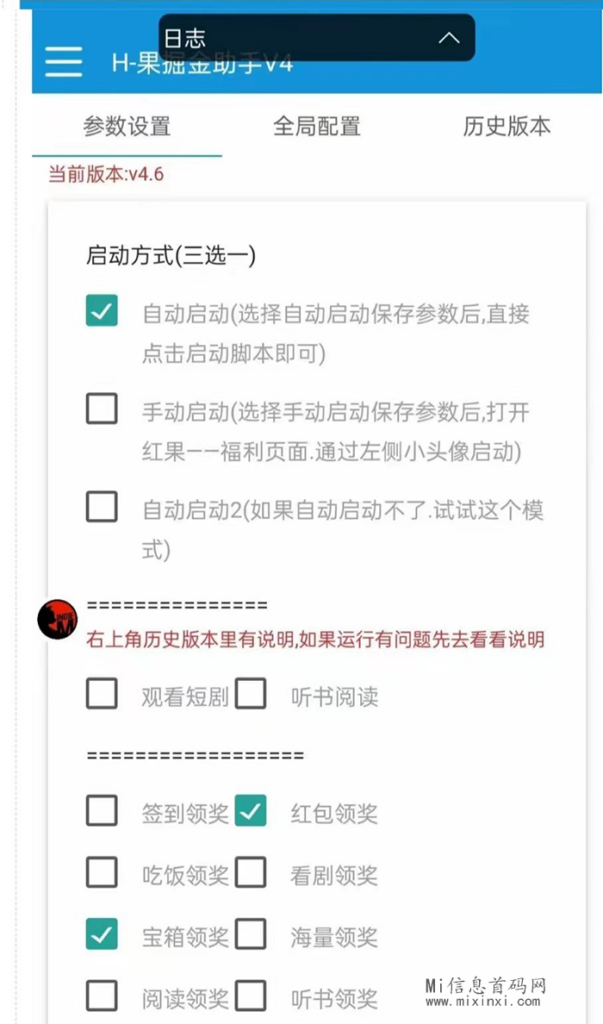Screen dimensions: 603x1024
Task: Tick the 听书阅读 checkbox
Action: click(x=250, y=694)
